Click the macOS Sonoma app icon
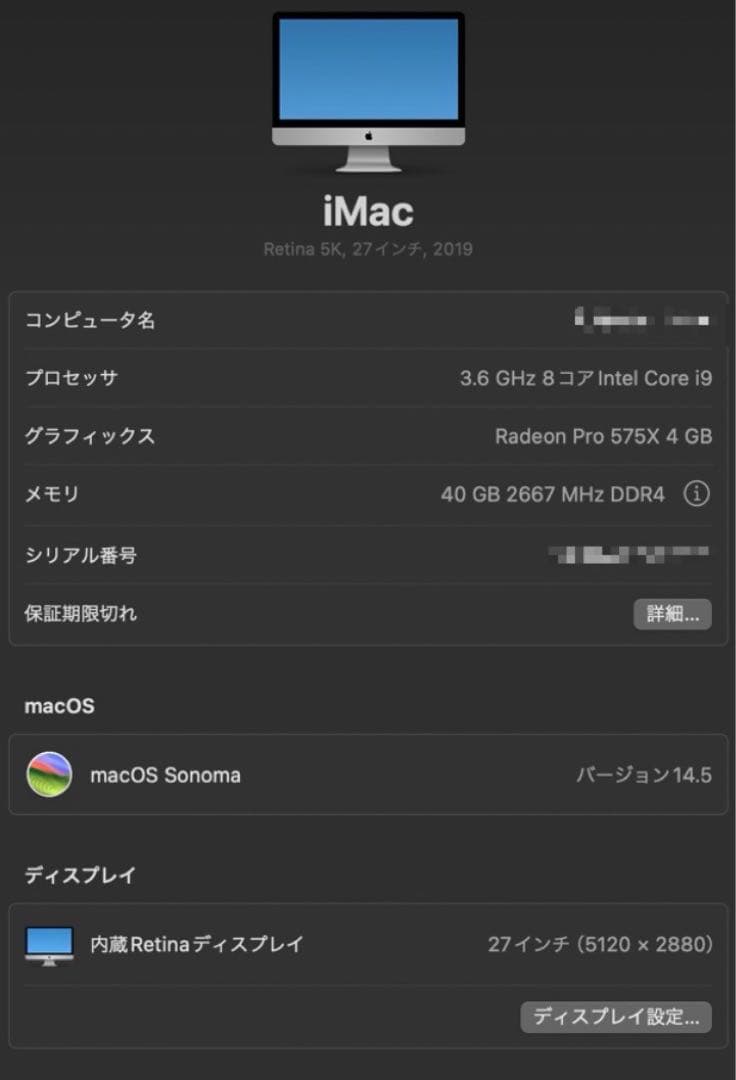Viewport: 736px width, 1080px height. (51, 775)
